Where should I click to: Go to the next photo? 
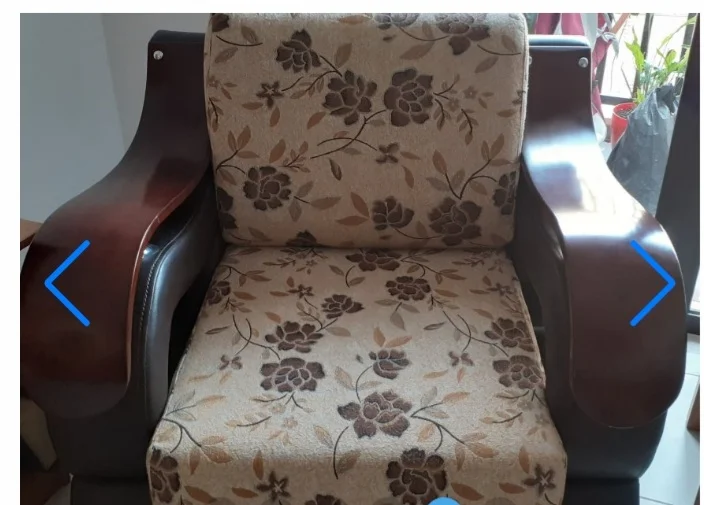click(x=652, y=283)
